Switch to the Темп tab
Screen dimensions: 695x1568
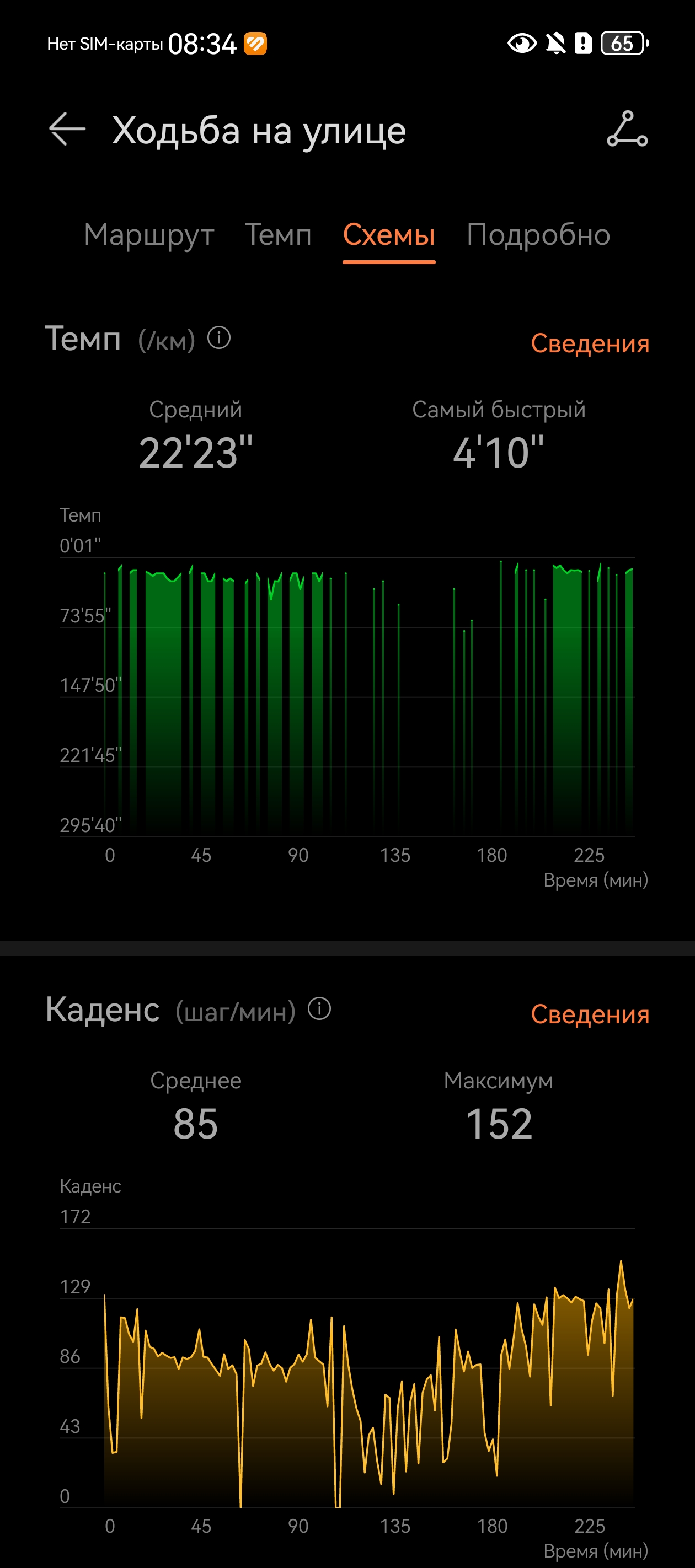tap(278, 235)
